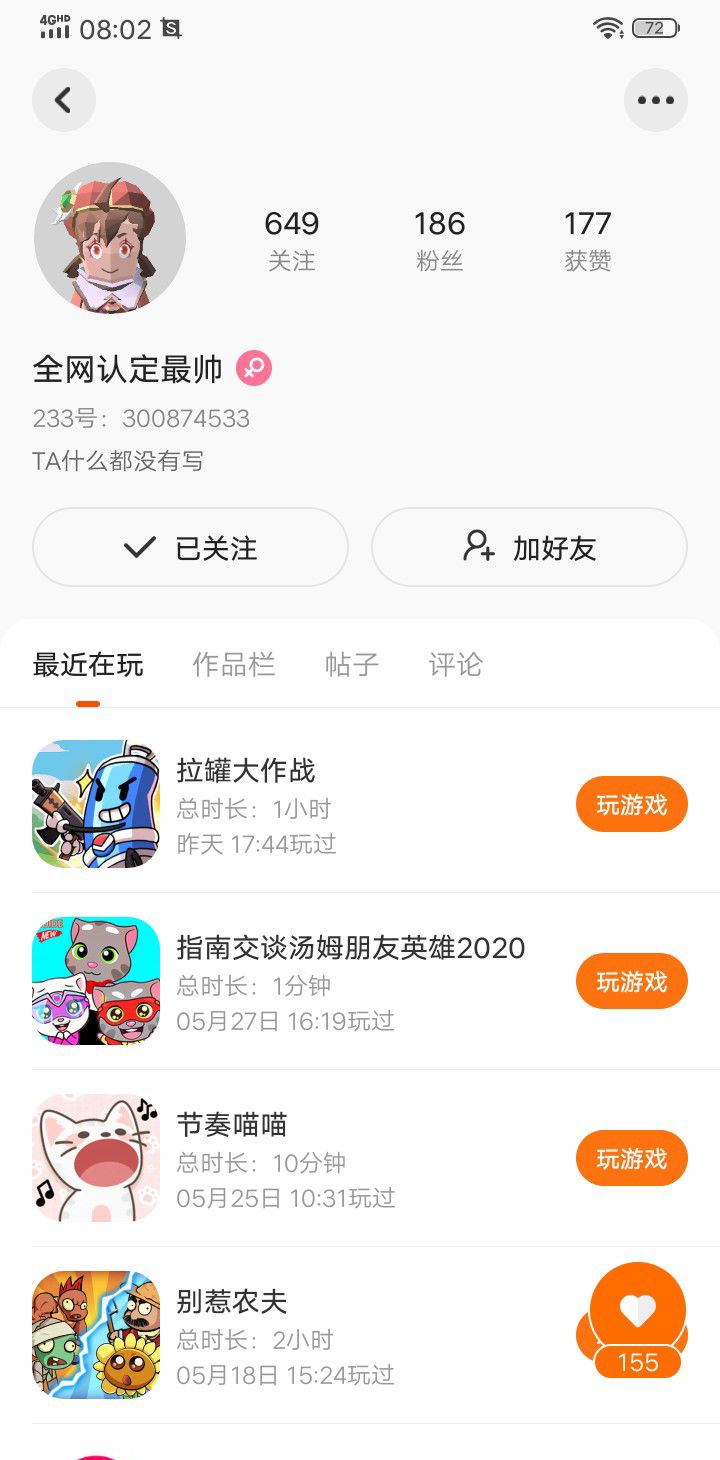Tap the 已关注 button to unfollow

tap(190, 547)
